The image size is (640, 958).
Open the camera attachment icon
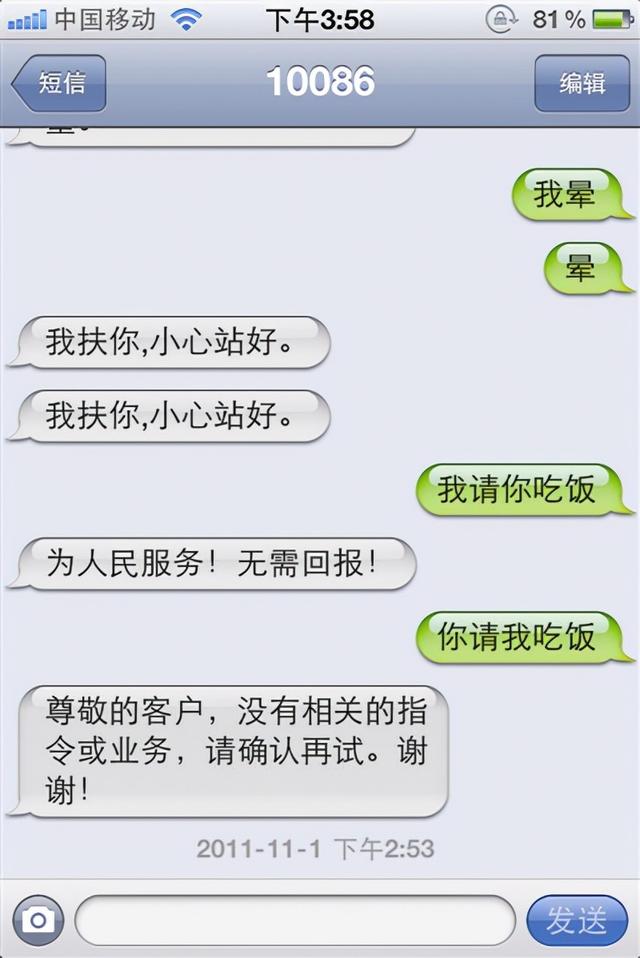coord(38,920)
